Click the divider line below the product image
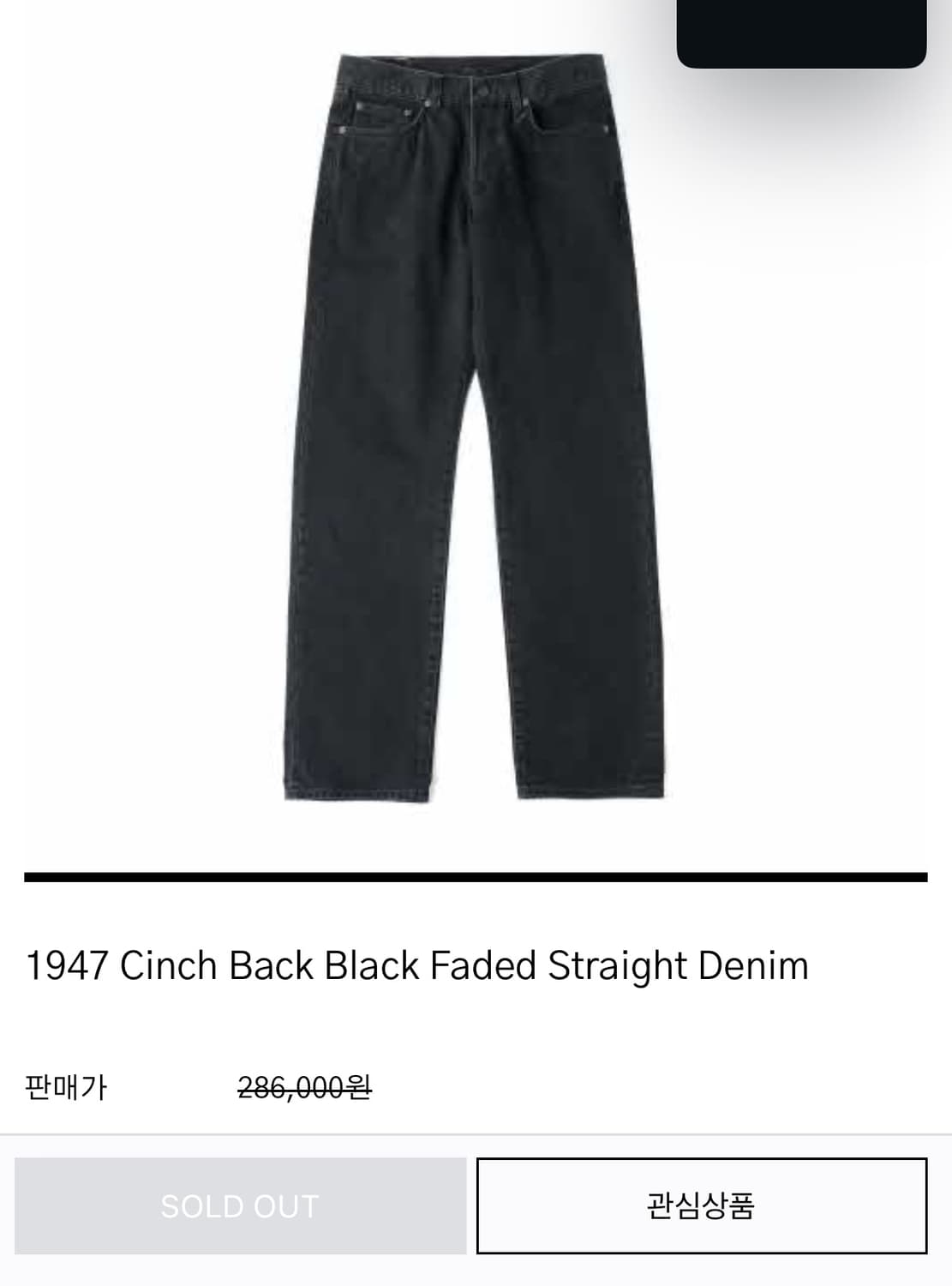The width and height of the screenshot is (952, 1286). pyautogui.click(x=476, y=873)
